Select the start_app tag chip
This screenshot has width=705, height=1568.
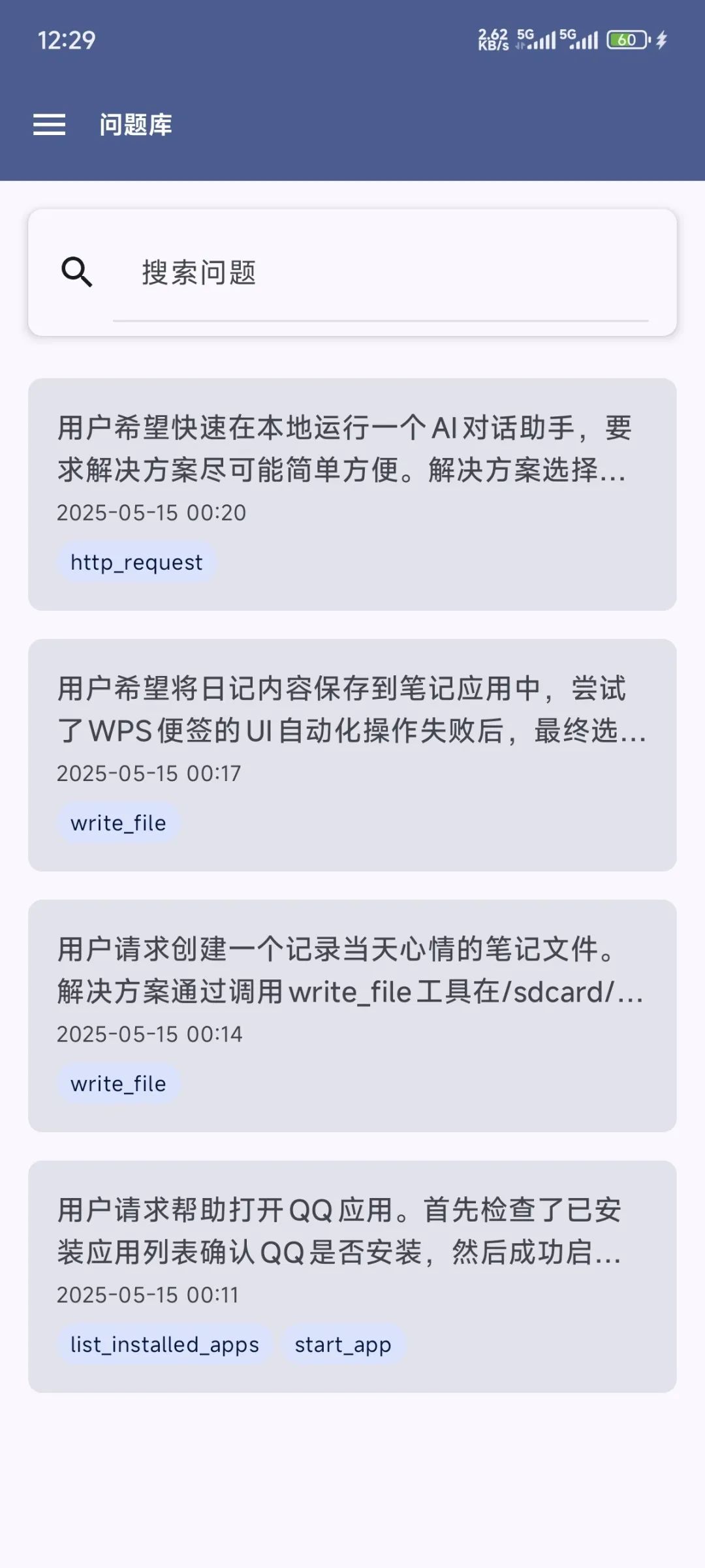[x=343, y=1345]
